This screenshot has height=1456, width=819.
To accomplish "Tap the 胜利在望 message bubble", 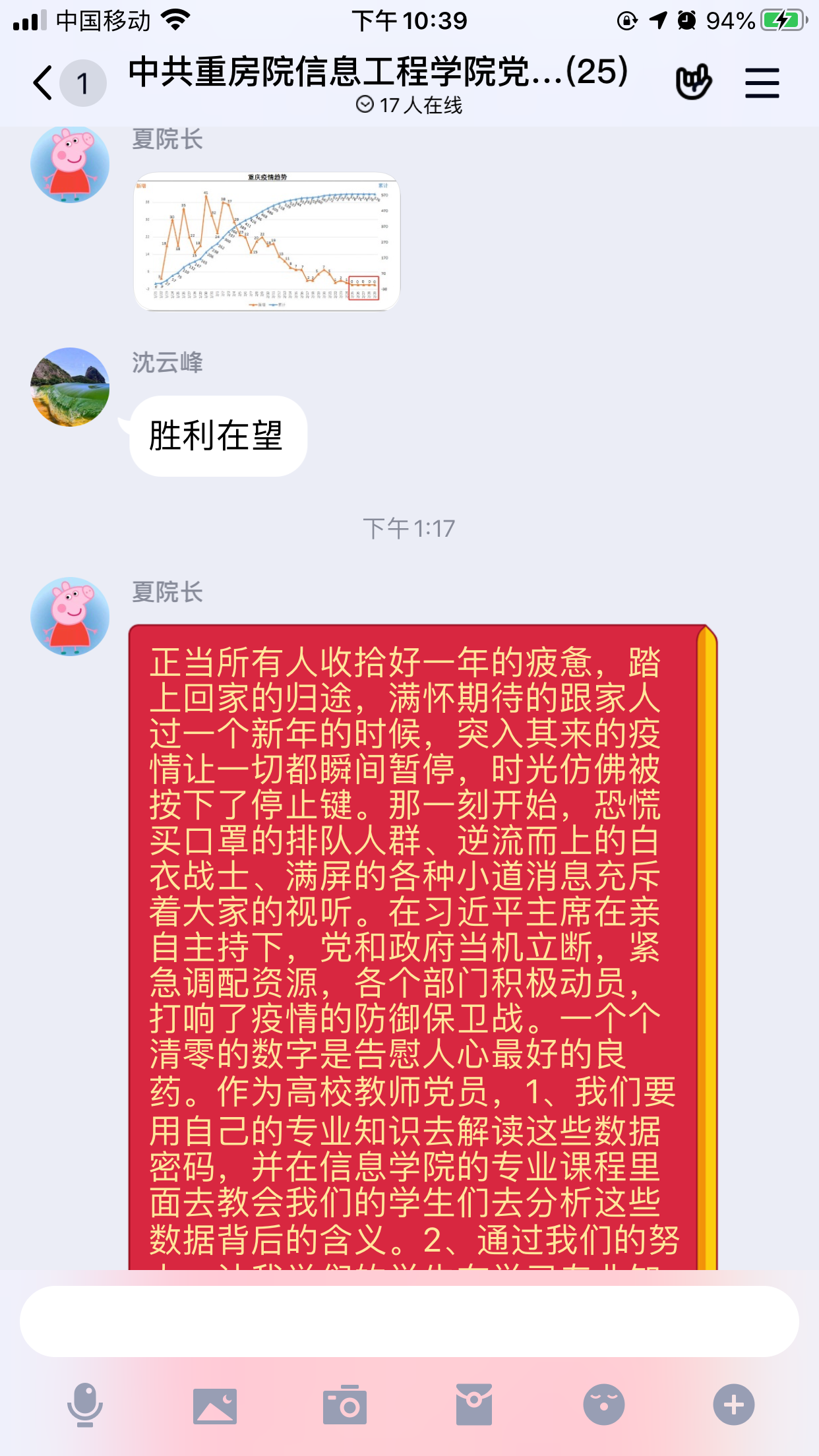I will coord(218,436).
